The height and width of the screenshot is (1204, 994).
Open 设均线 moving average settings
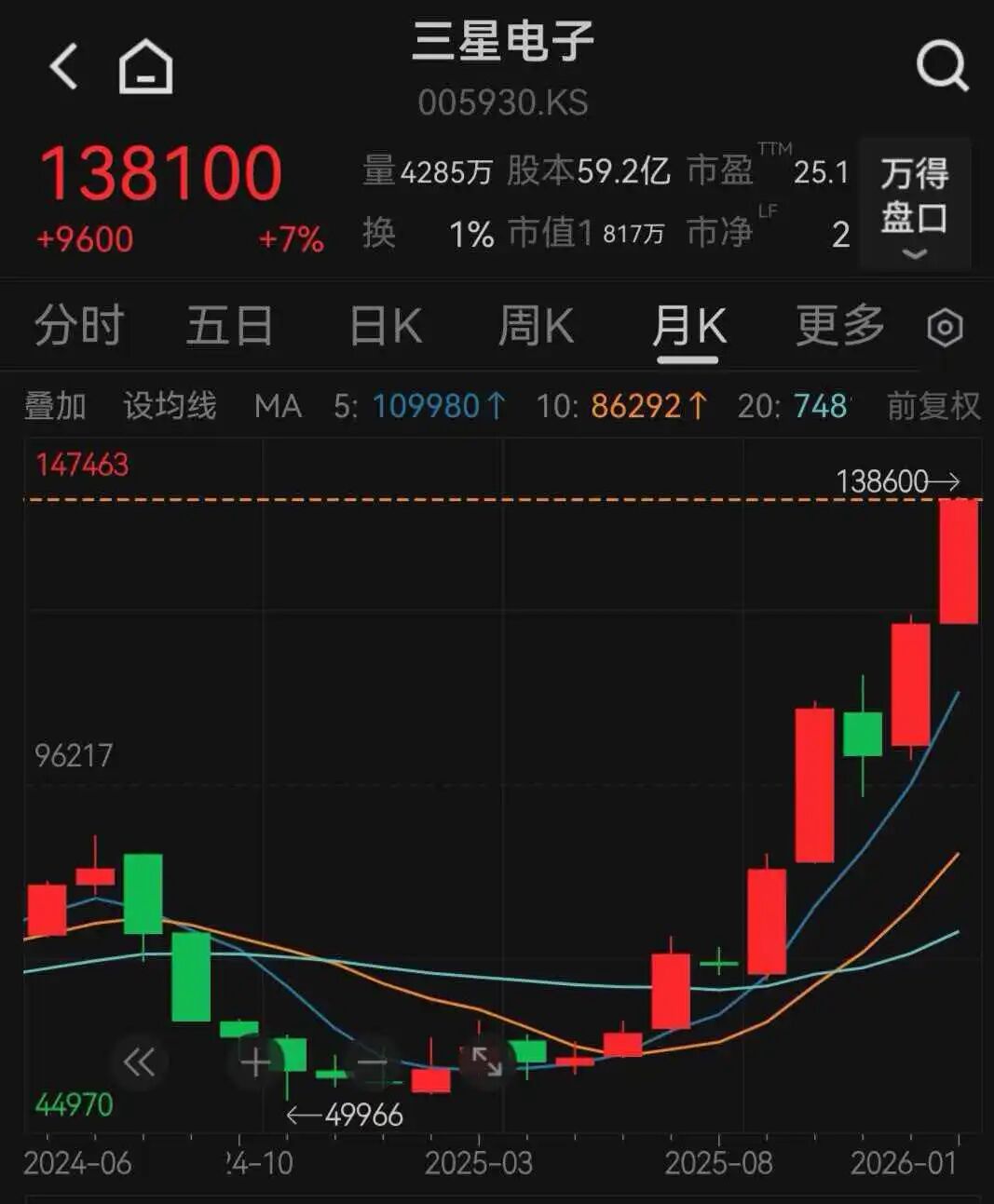[x=170, y=406]
